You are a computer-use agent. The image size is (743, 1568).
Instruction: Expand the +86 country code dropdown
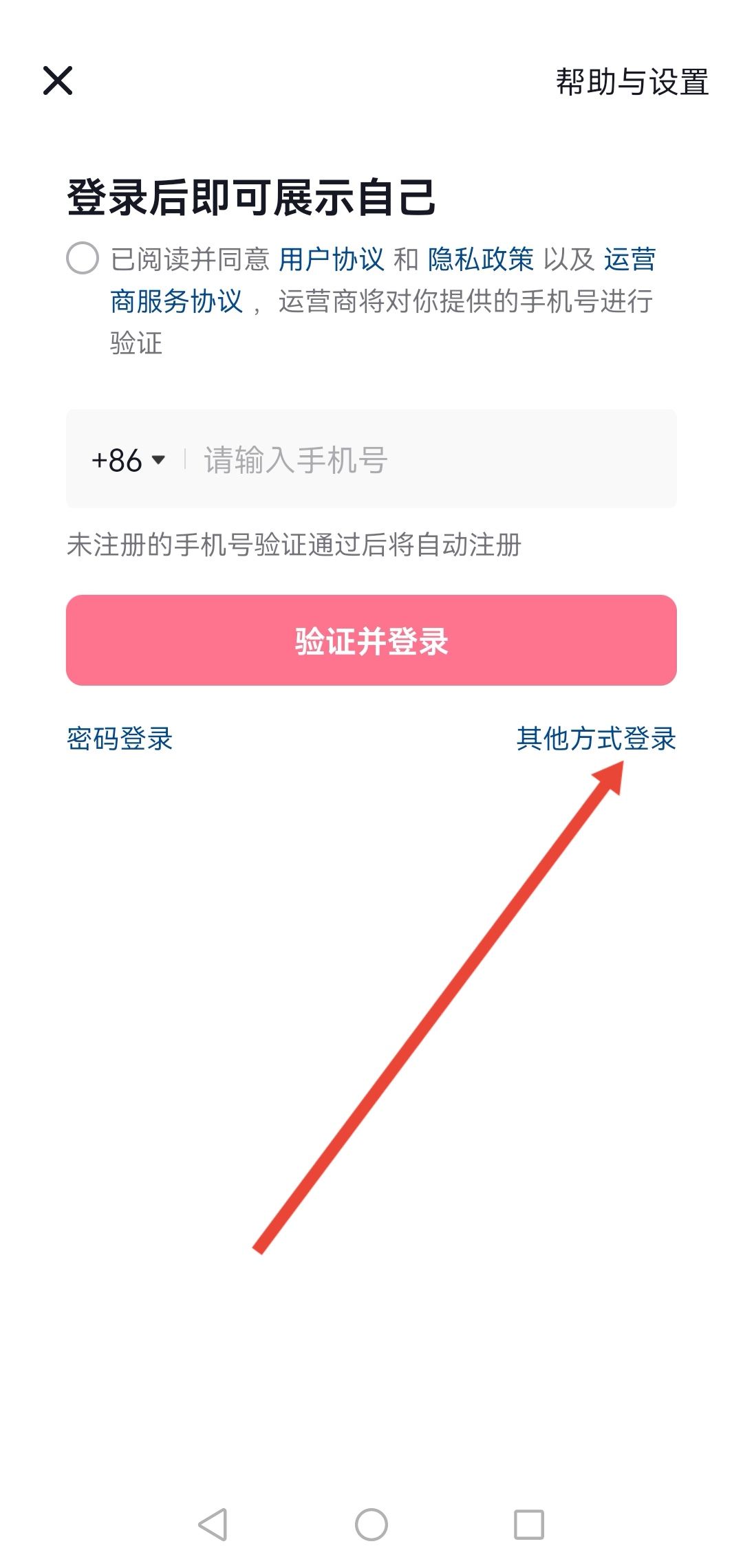tap(127, 461)
